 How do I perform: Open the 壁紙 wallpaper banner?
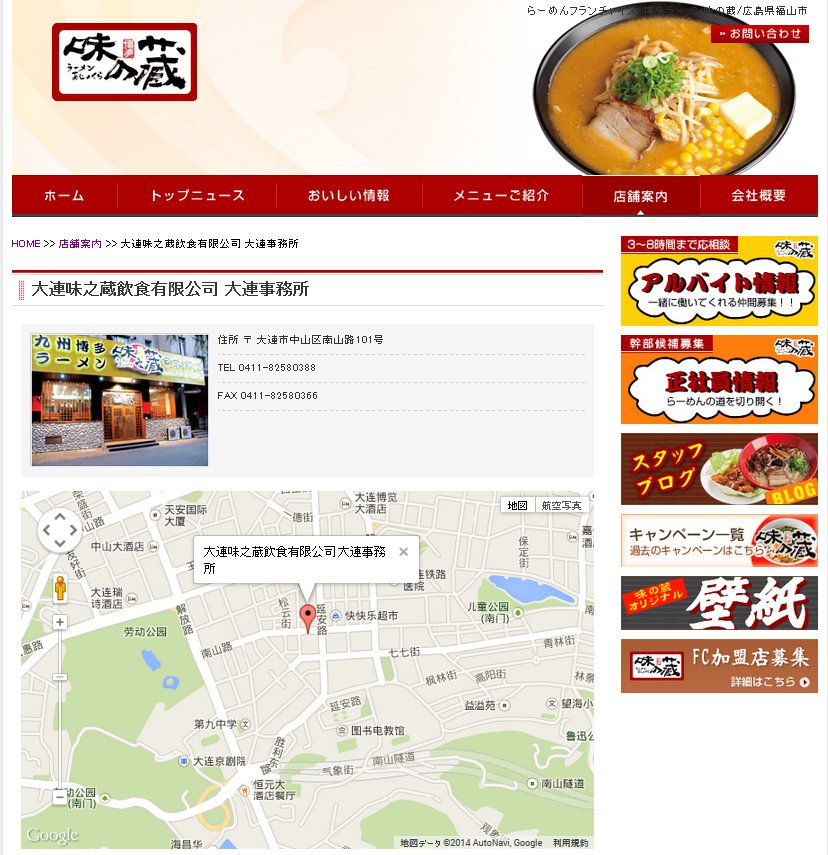pyautogui.click(x=719, y=603)
